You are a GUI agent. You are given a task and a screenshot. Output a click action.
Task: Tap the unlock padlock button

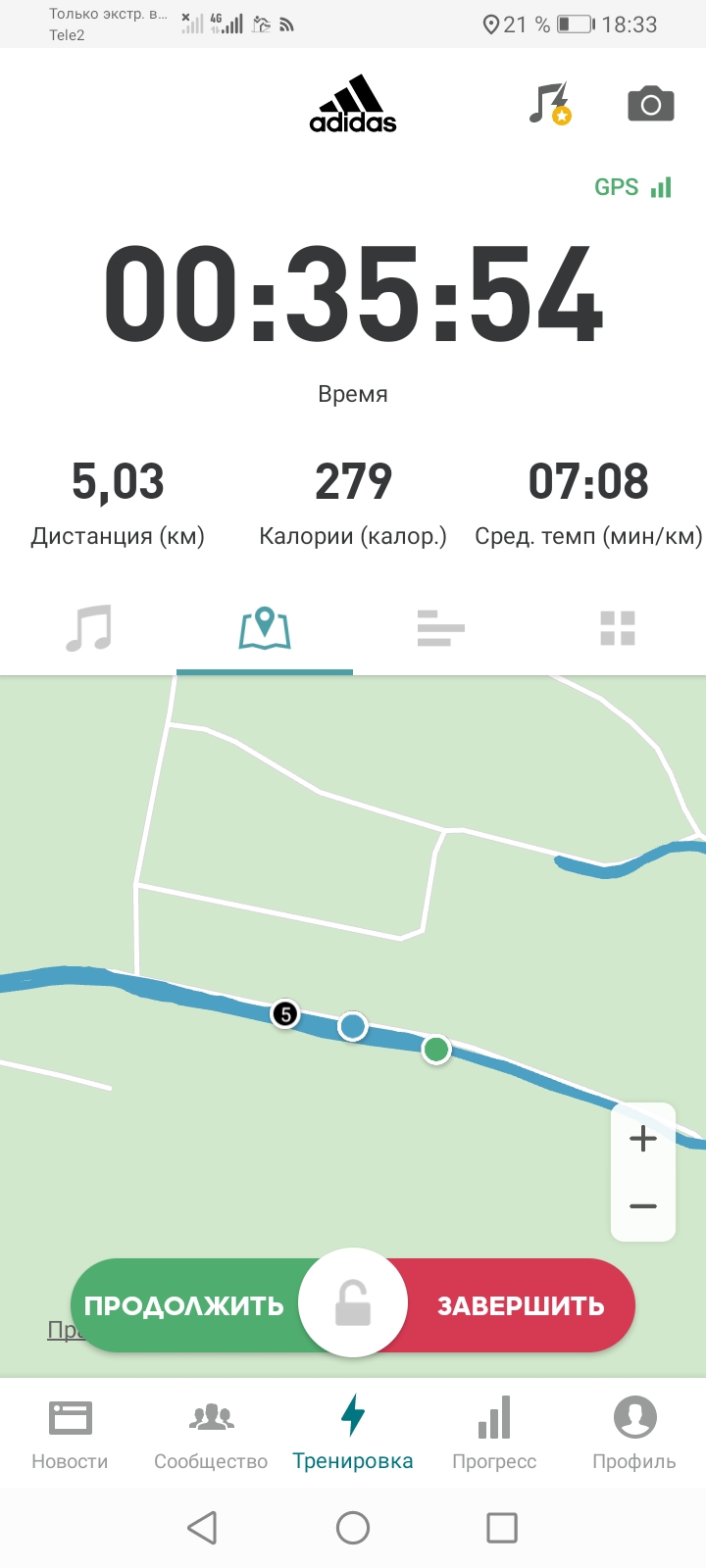tap(353, 1303)
